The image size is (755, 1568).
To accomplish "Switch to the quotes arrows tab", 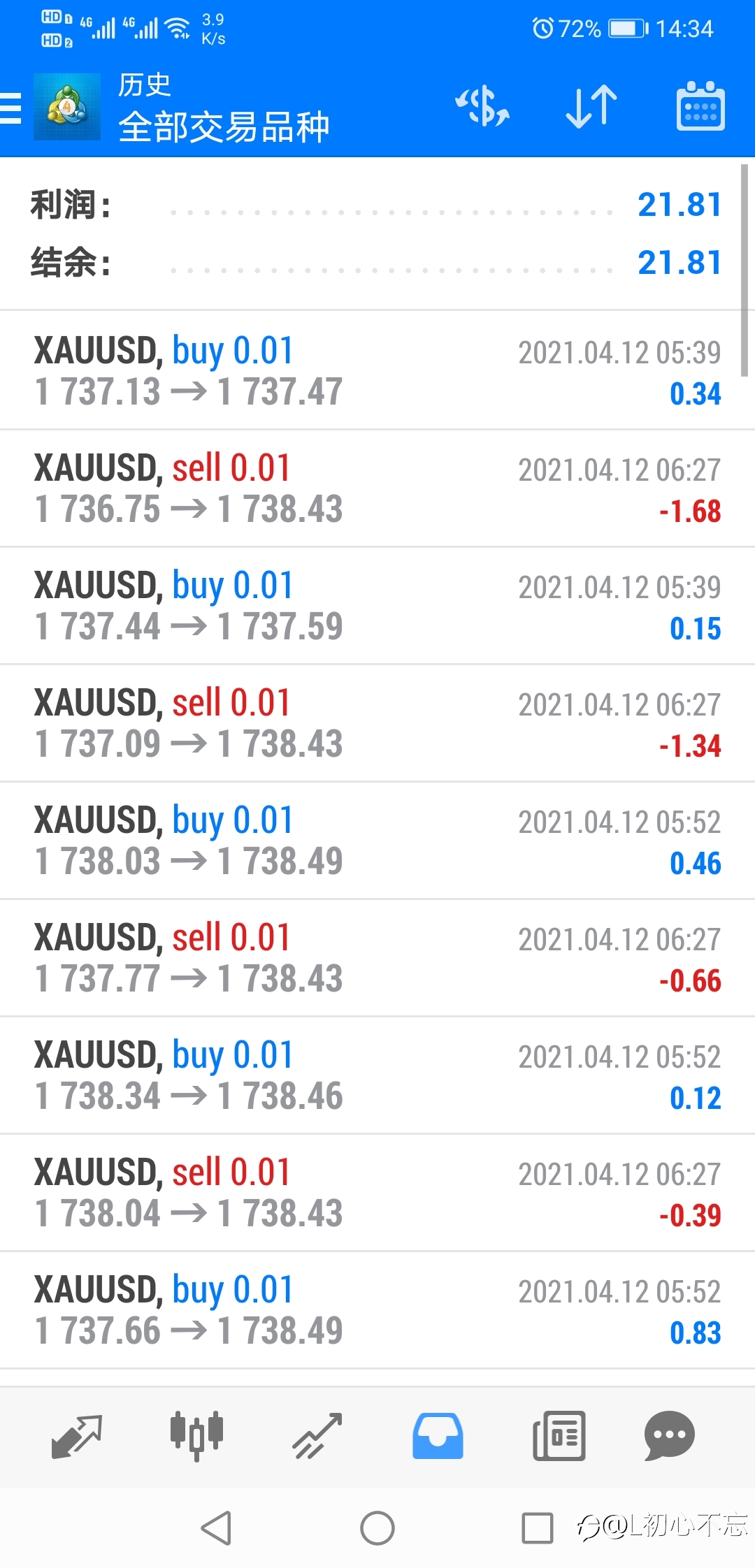I will click(x=77, y=1437).
